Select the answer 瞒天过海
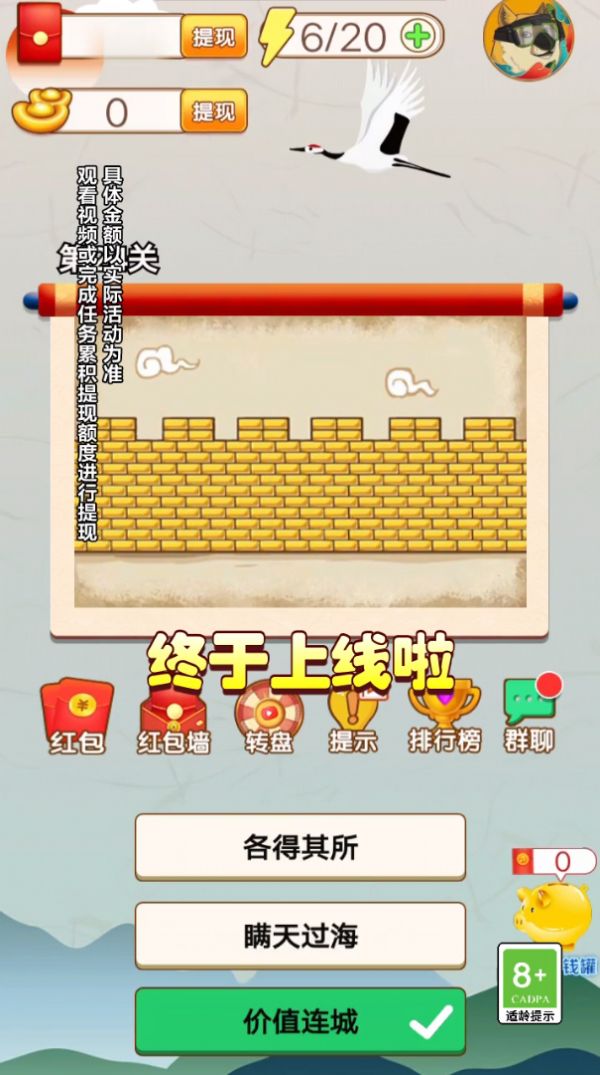Viewport: 600px width, 1075px height. [300, 935]
